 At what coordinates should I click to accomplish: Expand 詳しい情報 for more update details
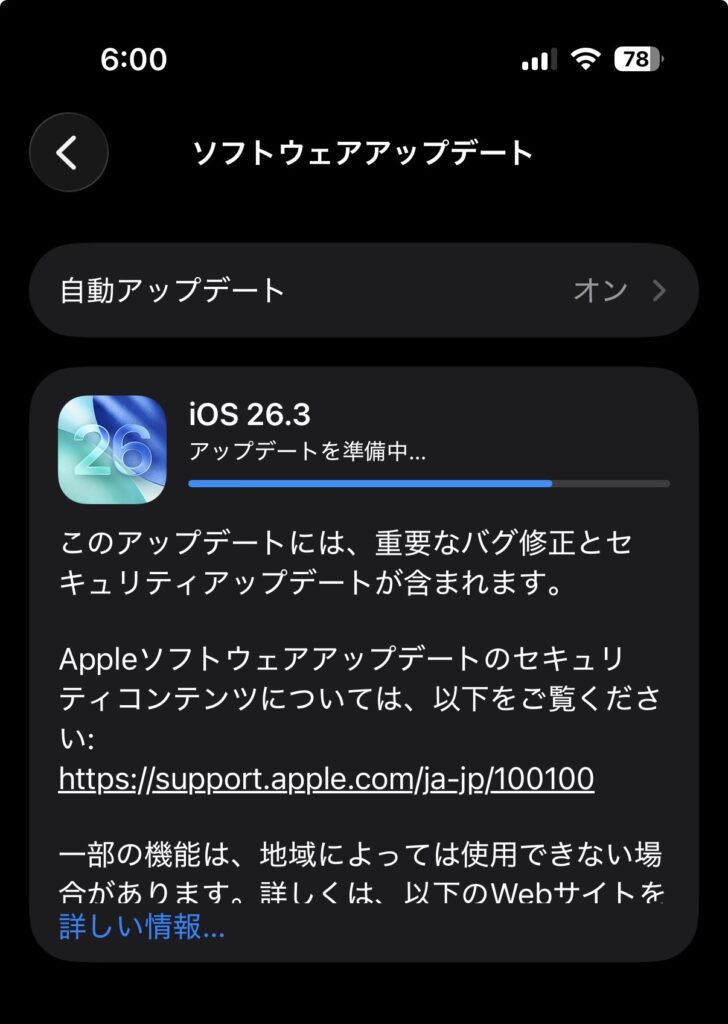coord(142,927)
